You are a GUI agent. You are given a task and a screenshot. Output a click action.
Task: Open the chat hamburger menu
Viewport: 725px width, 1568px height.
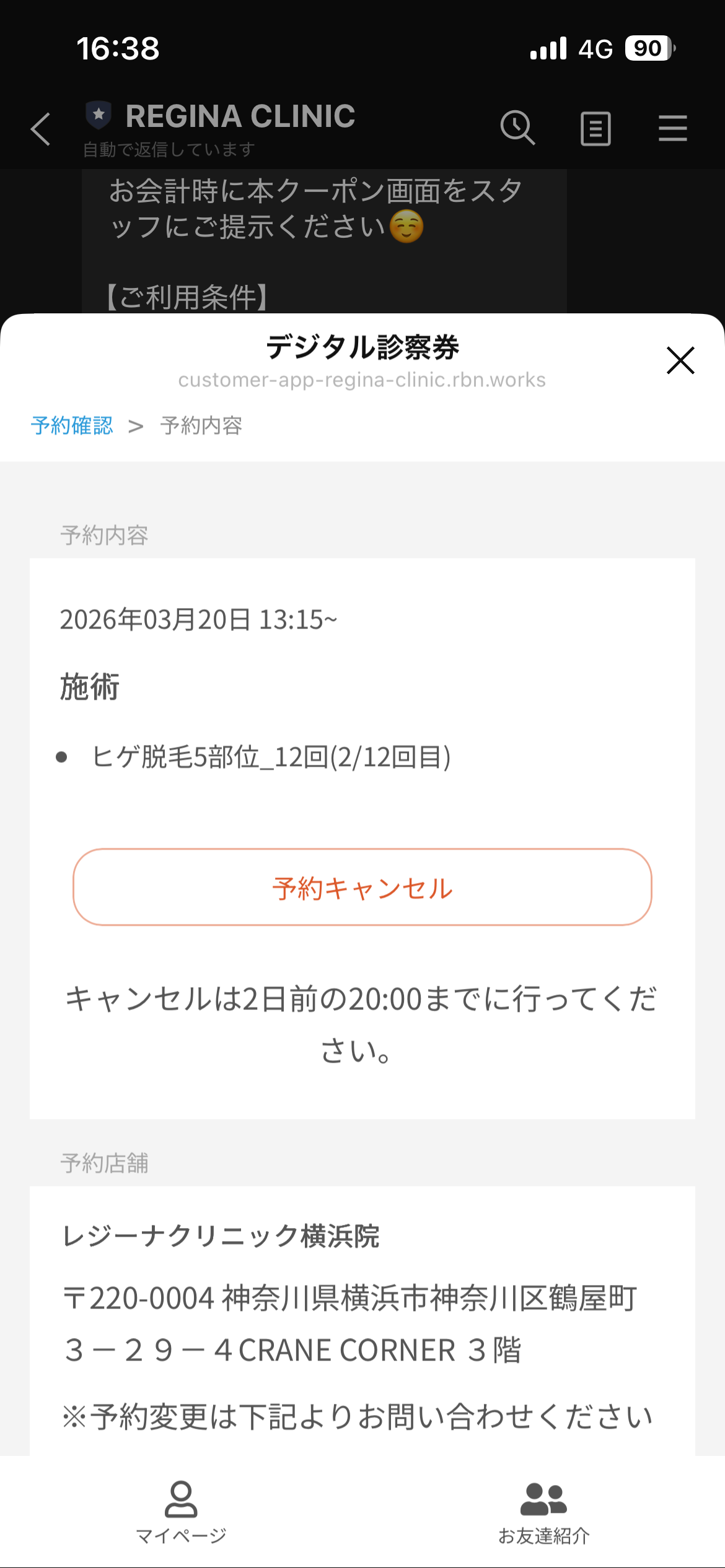pyautogui.click(x=673, y=127)
